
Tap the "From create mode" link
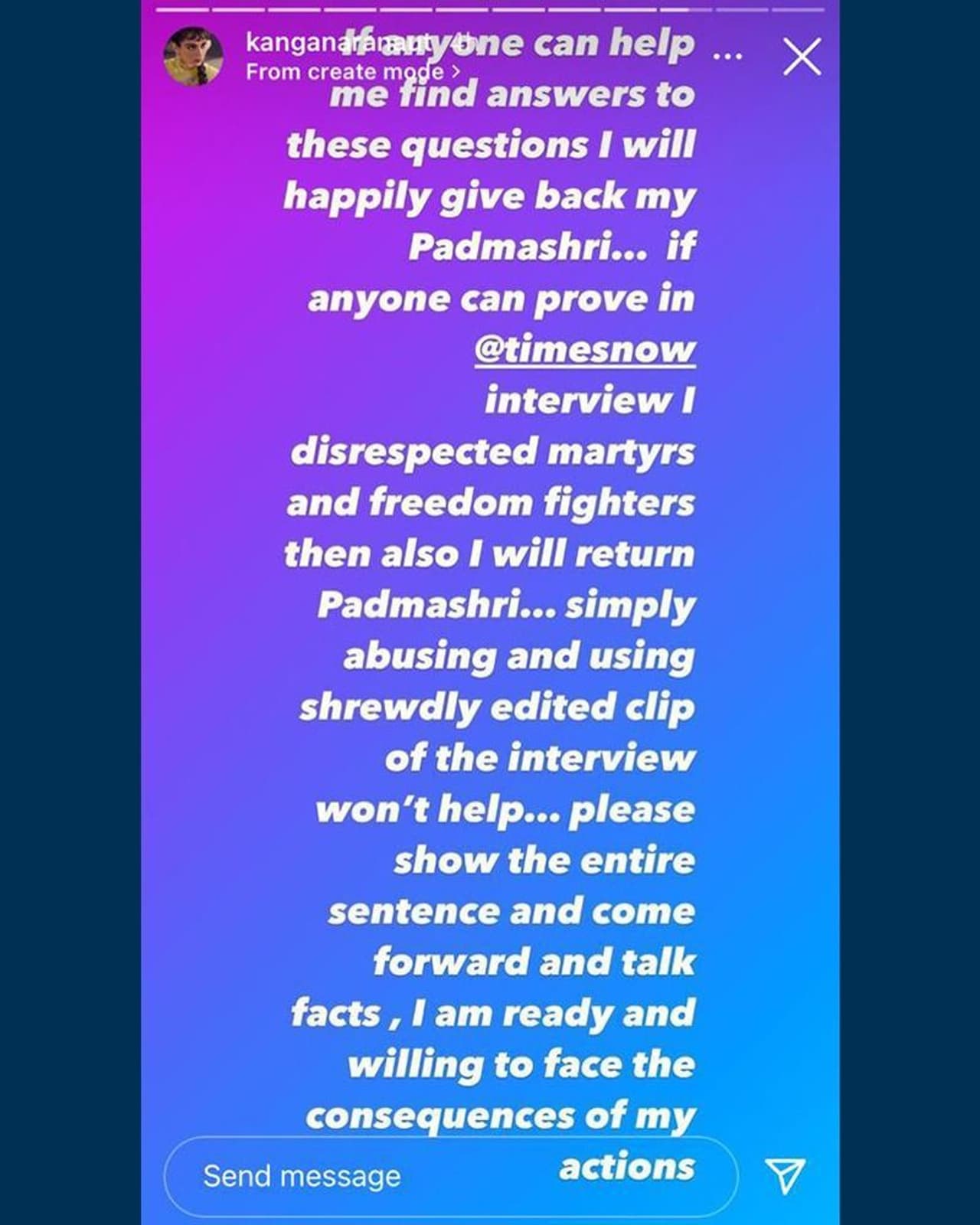tap(352, 72)
